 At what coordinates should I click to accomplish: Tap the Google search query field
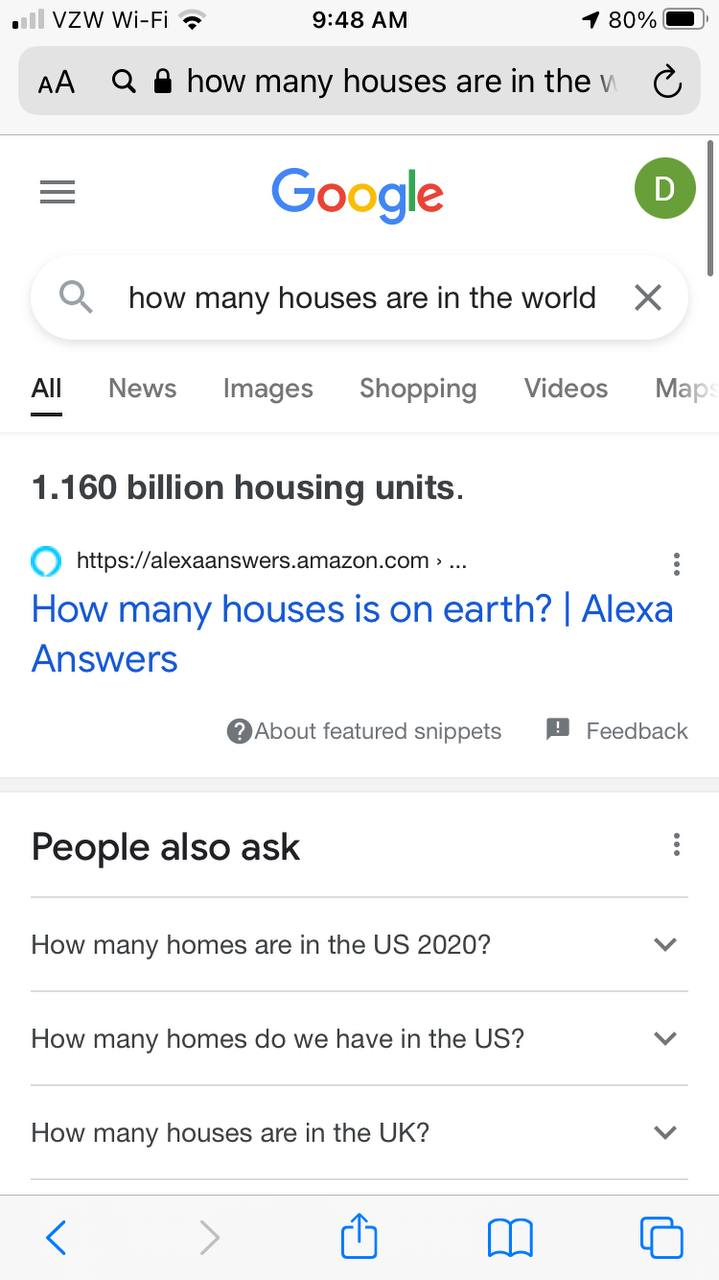pos(361,297)
